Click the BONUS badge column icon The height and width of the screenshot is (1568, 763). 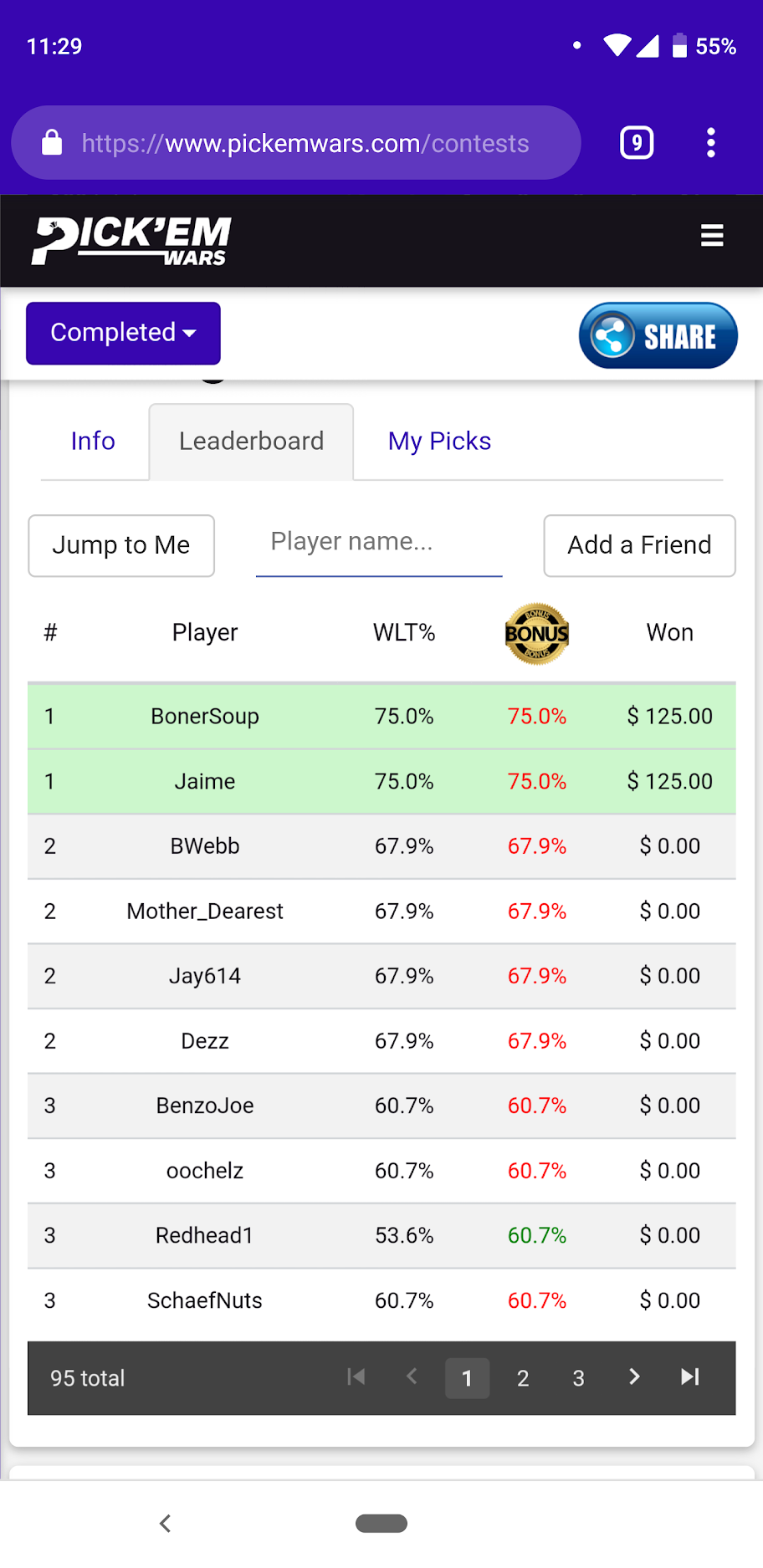coord(536,634)
